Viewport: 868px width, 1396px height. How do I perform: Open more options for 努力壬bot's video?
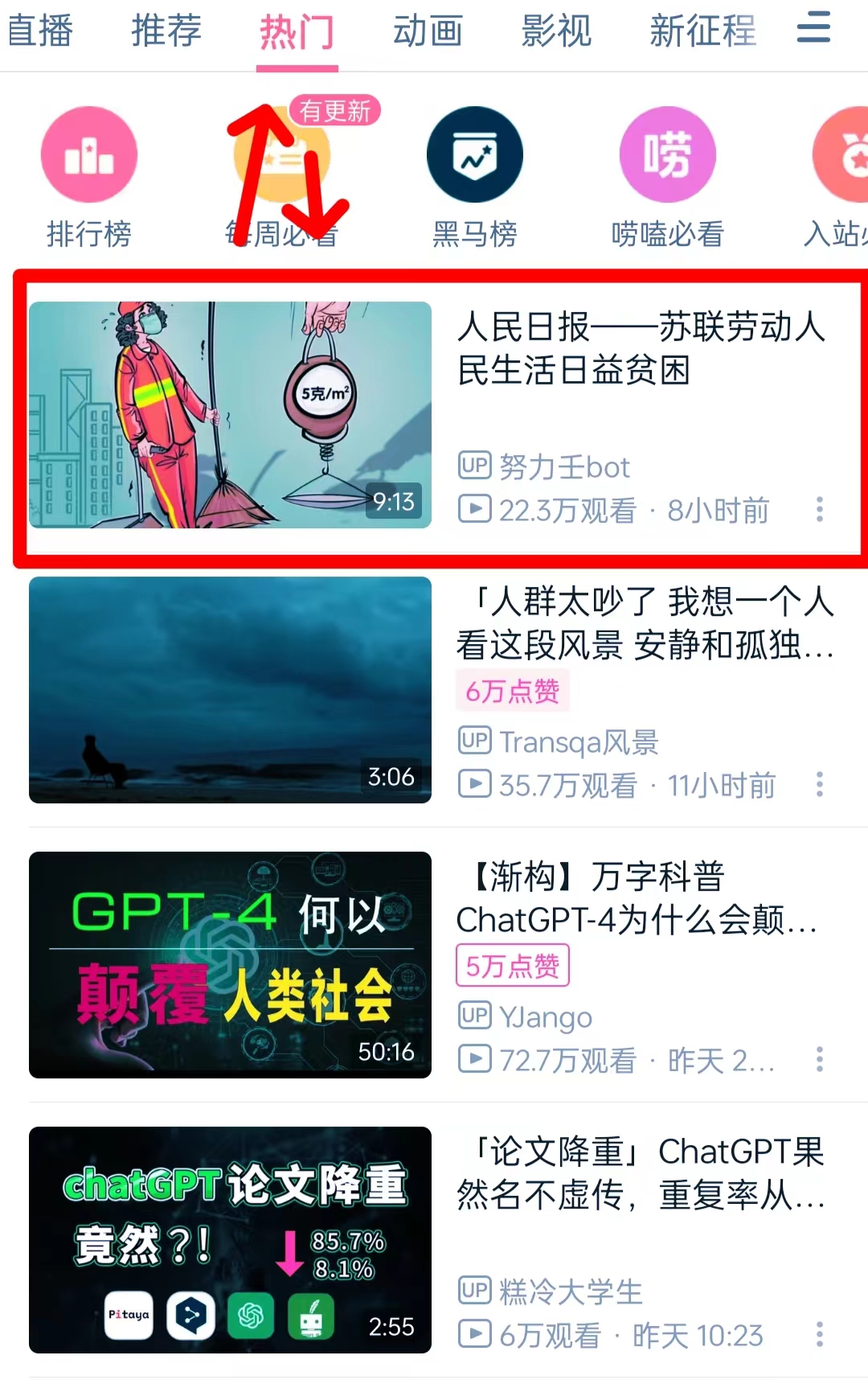[x=820, y=509]
